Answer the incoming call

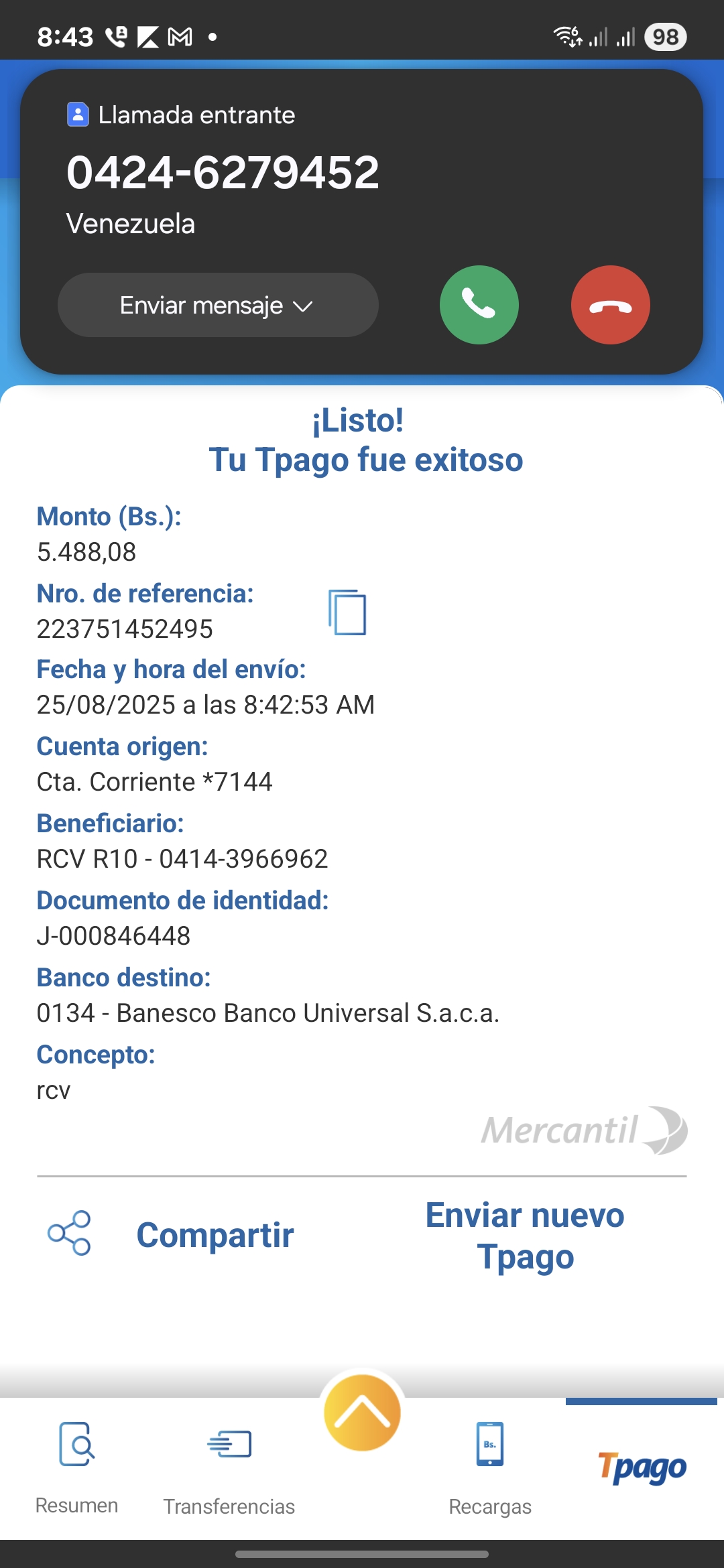click(x=479, y=305)
